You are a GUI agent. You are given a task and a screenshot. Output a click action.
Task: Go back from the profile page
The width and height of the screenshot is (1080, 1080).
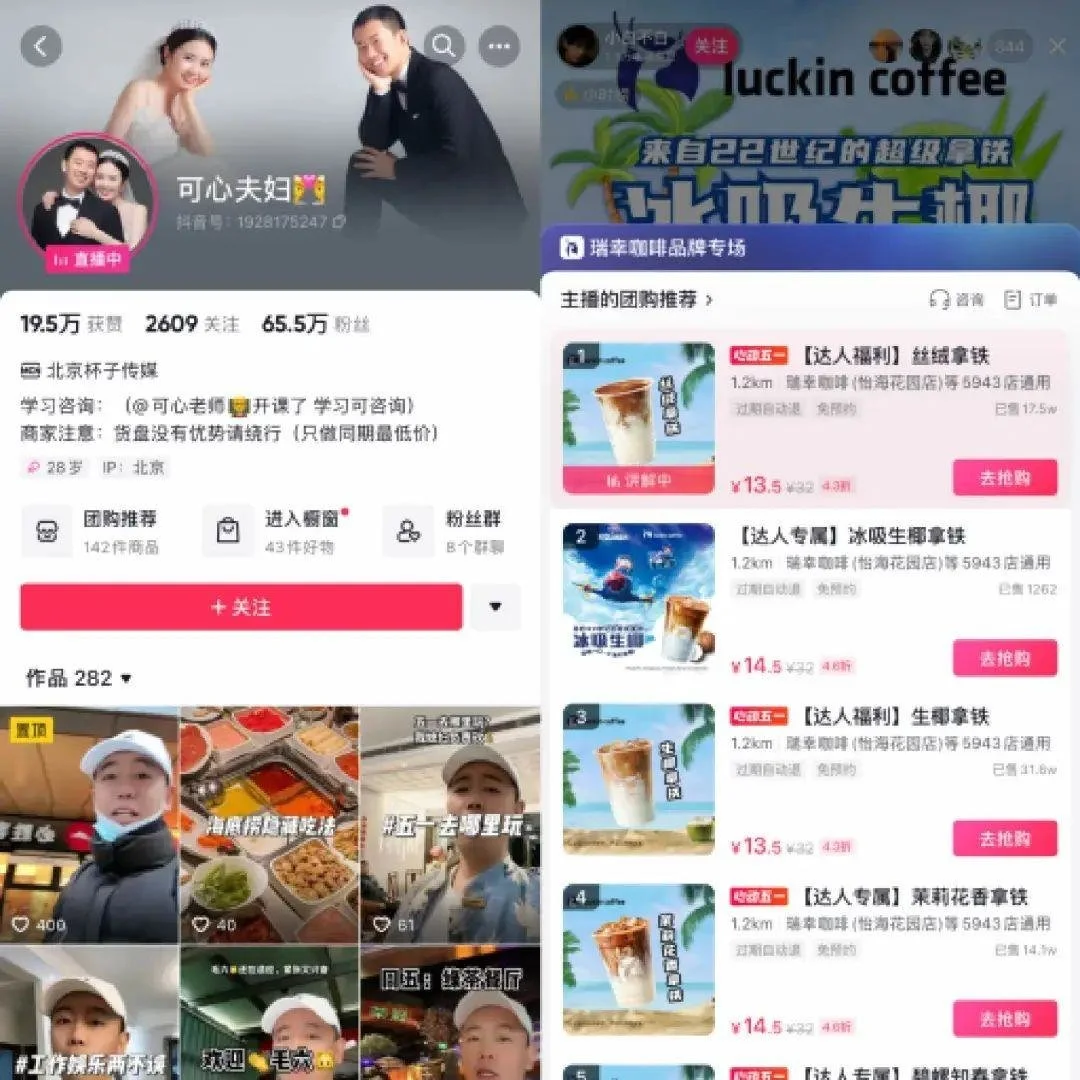tap(41, 46)
